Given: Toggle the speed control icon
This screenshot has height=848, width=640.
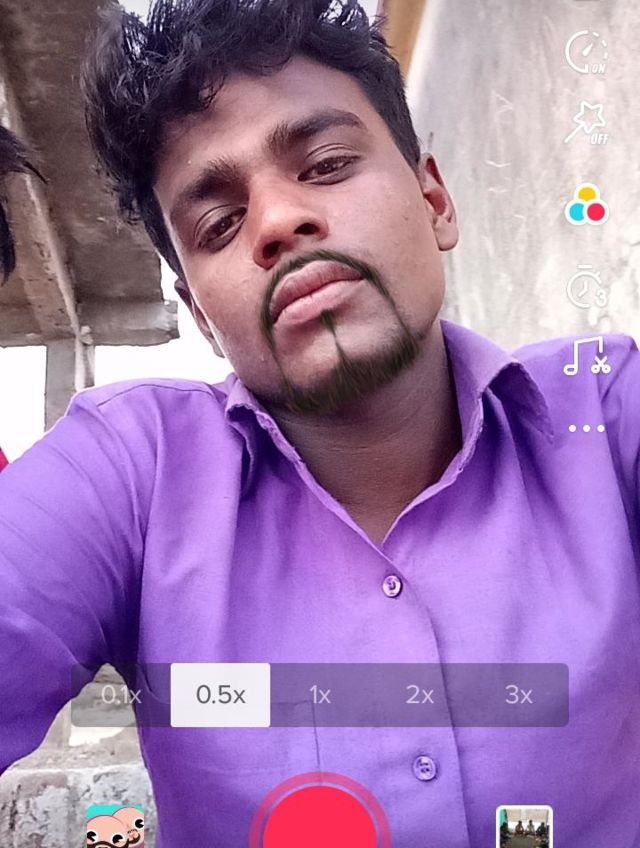Looking at the screenshot, I should click(x=586, y=52).
